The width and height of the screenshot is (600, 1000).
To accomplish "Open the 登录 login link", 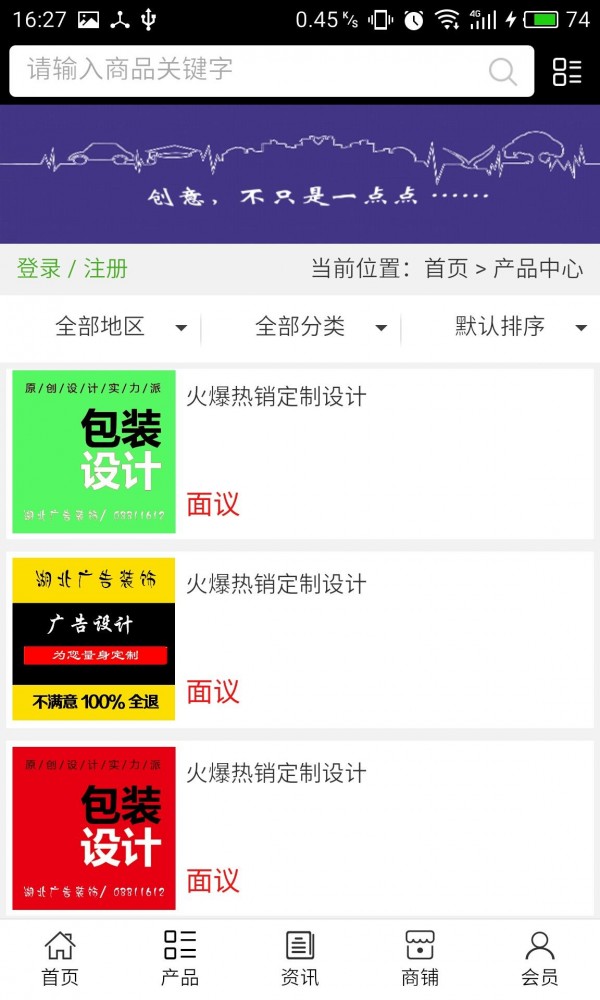I will point(39,269).
